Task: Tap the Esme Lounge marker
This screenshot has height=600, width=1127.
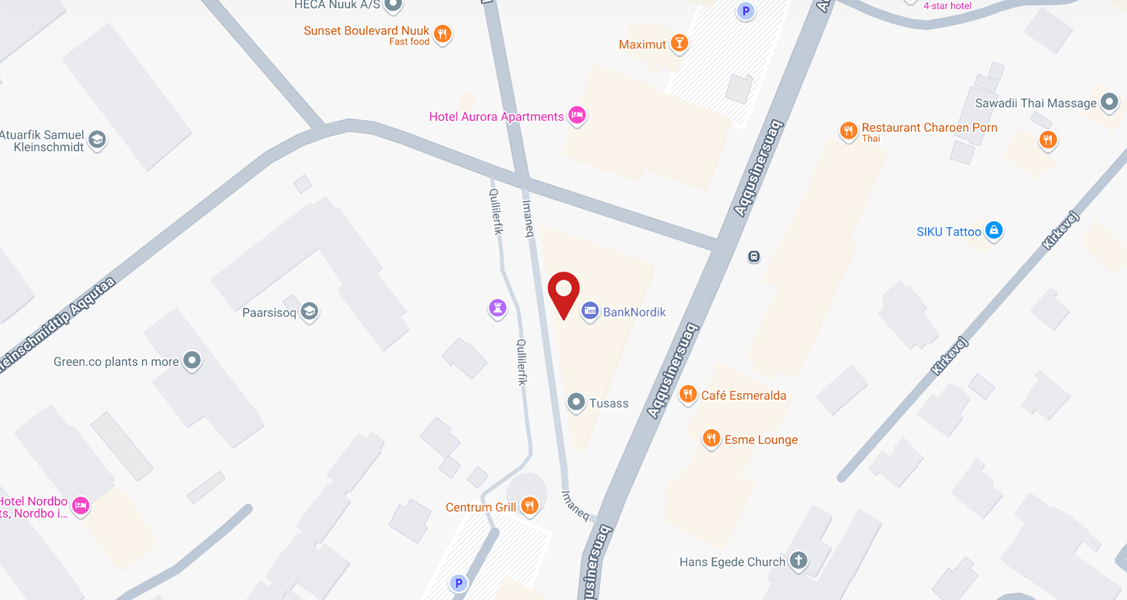Action: [x=711, y=439]
